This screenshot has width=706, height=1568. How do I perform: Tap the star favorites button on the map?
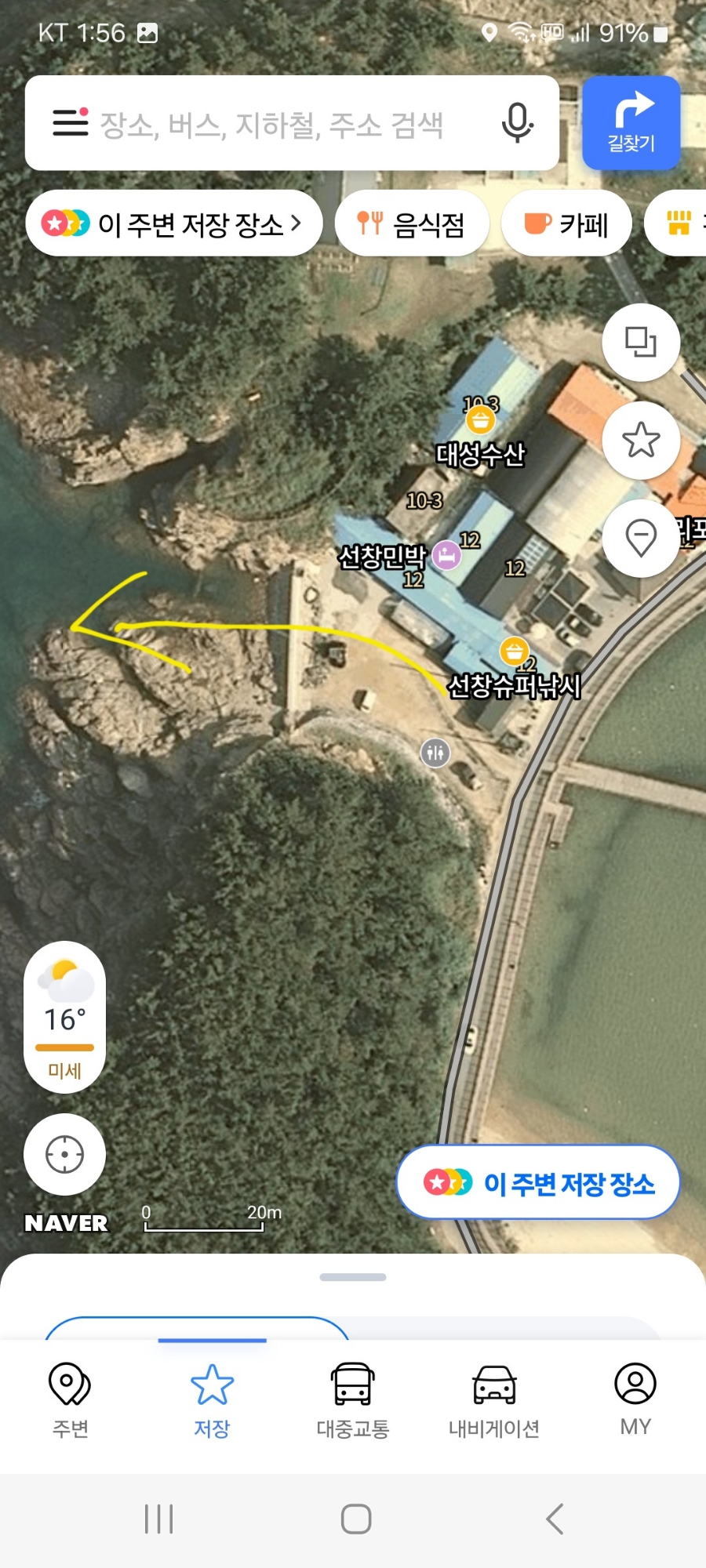pos(640,440)
